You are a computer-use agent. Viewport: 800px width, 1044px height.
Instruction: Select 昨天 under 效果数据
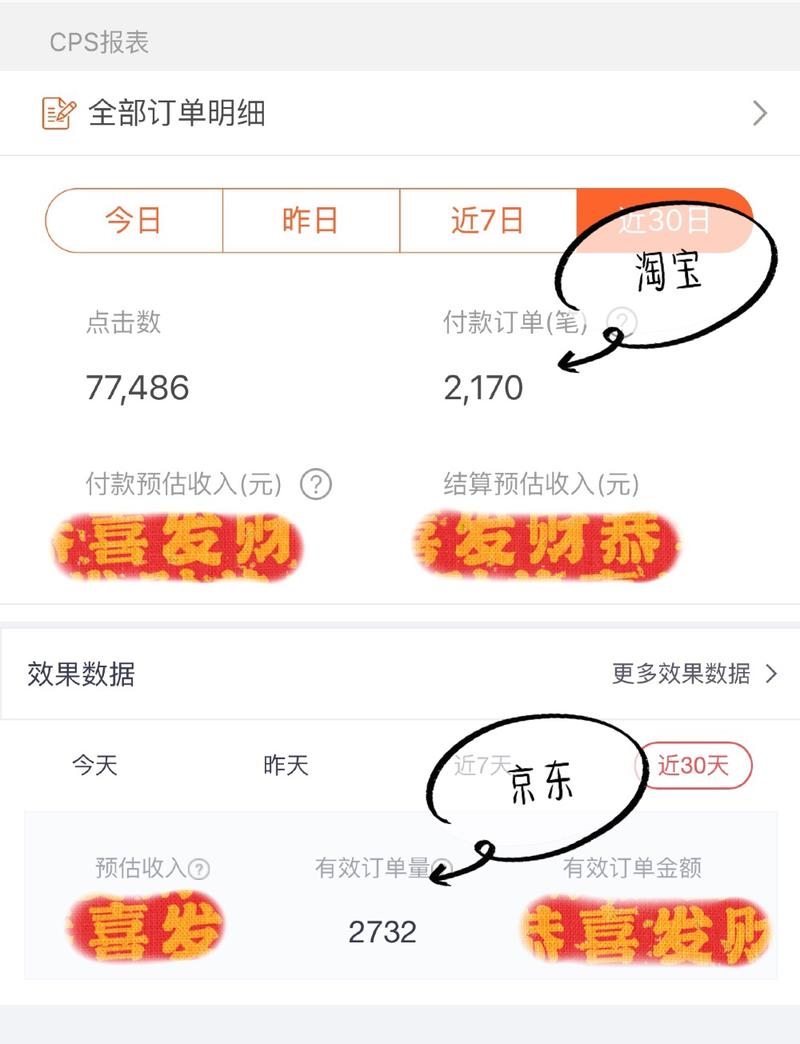pos(282,765)
